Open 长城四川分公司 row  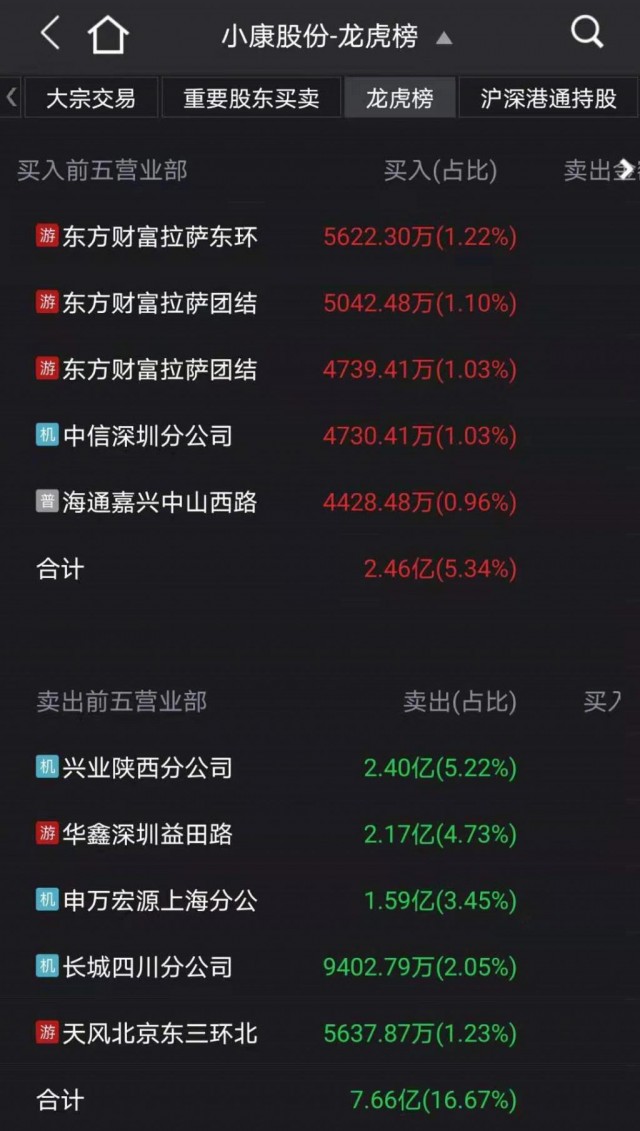320,967
